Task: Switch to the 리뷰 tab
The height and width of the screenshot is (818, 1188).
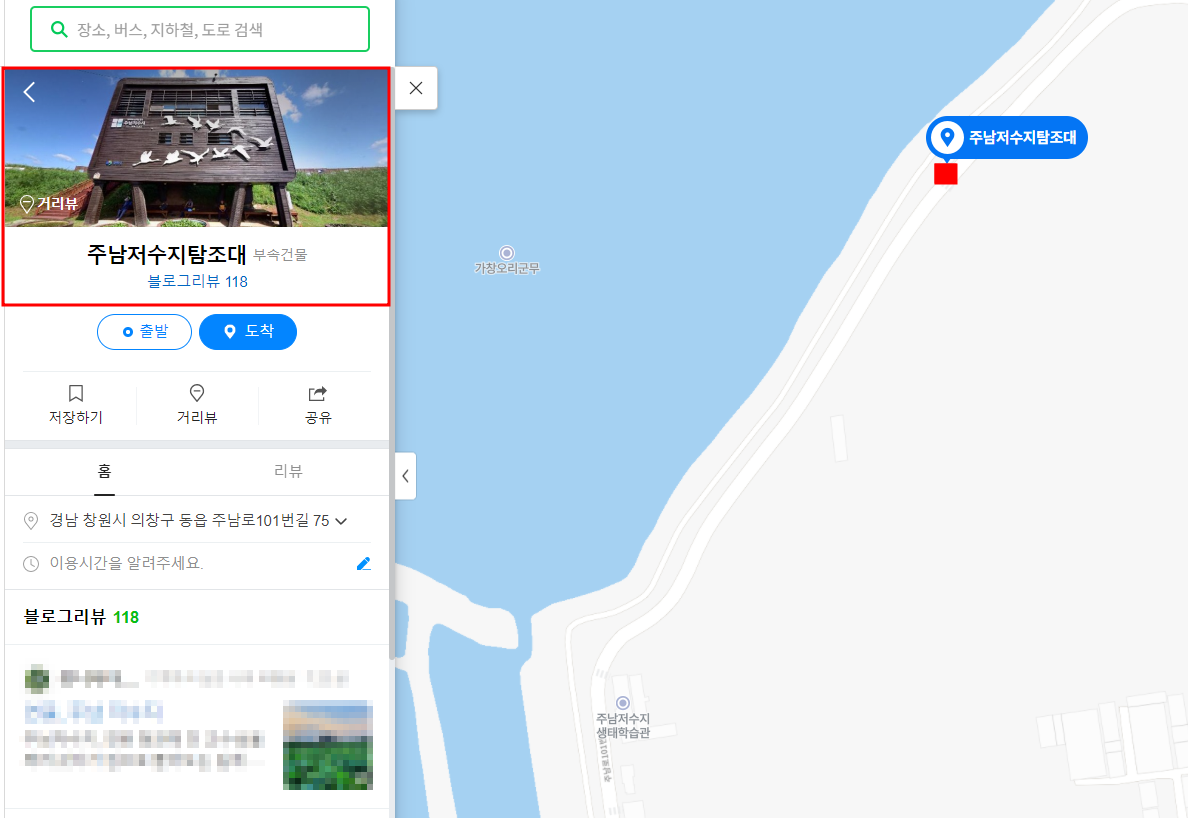Action: click(x=288, y=471)
